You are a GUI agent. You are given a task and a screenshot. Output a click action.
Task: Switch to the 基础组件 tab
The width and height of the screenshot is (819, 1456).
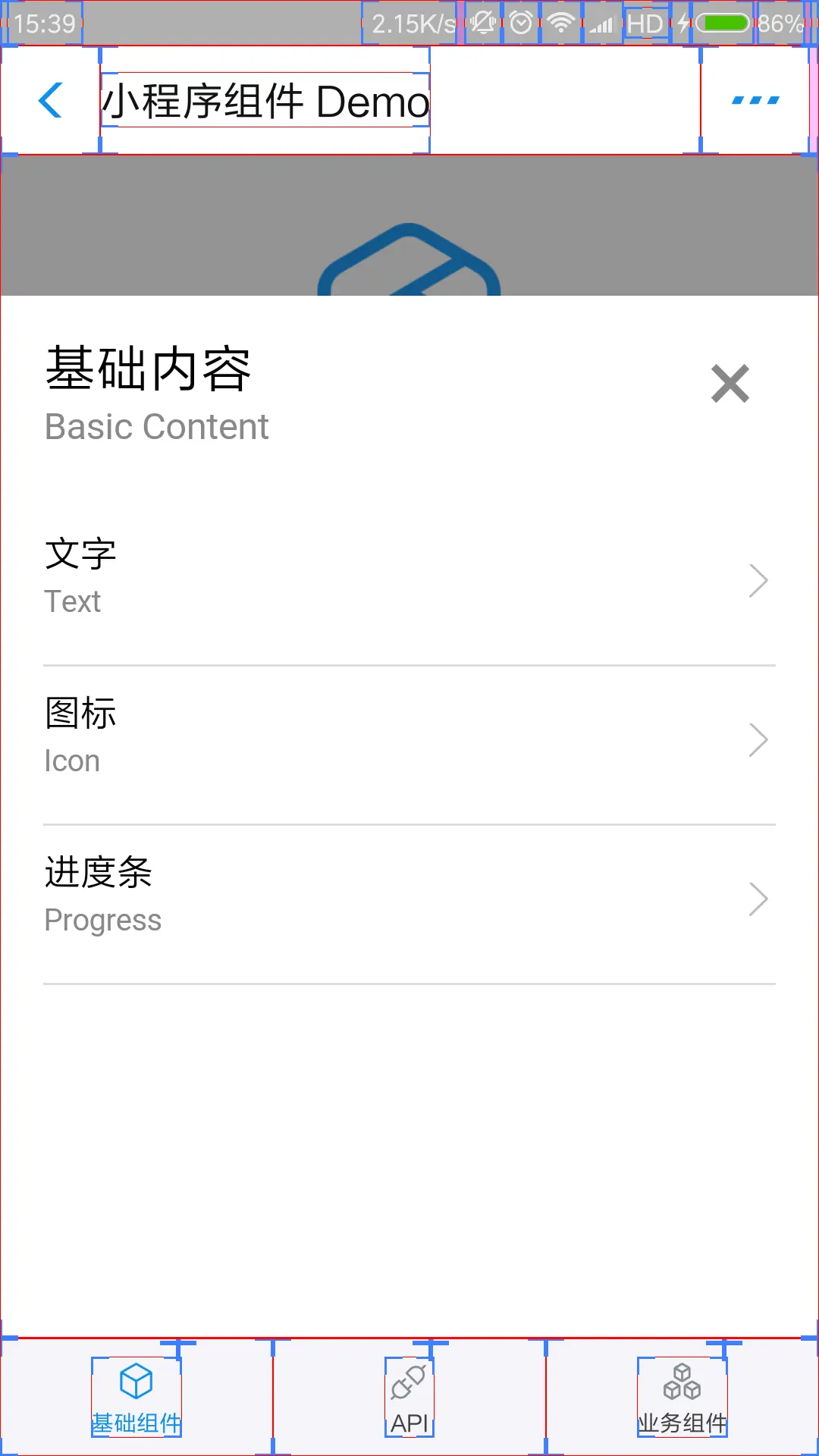coord(136,1397)
